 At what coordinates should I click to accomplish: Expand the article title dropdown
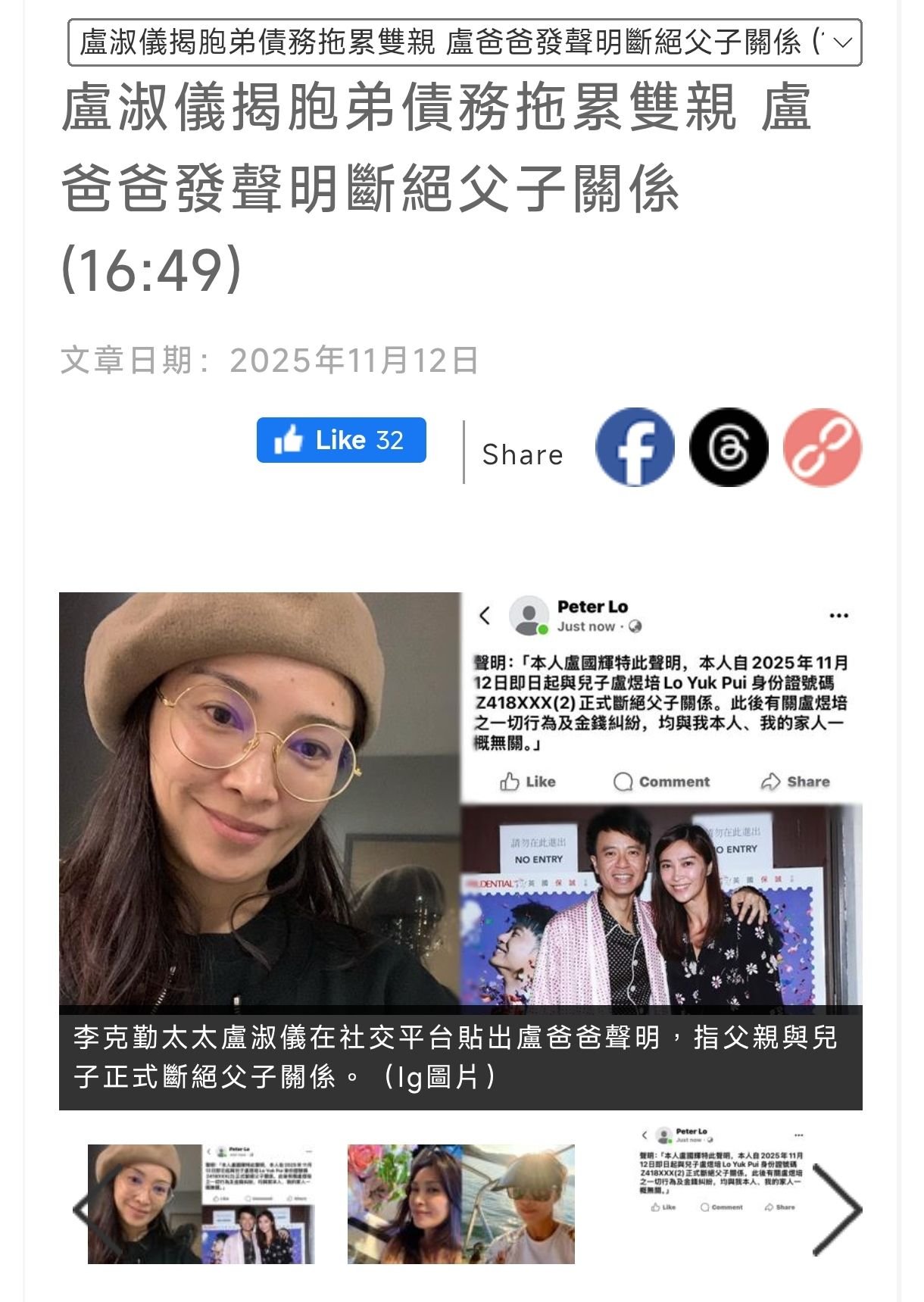point(841,42)
